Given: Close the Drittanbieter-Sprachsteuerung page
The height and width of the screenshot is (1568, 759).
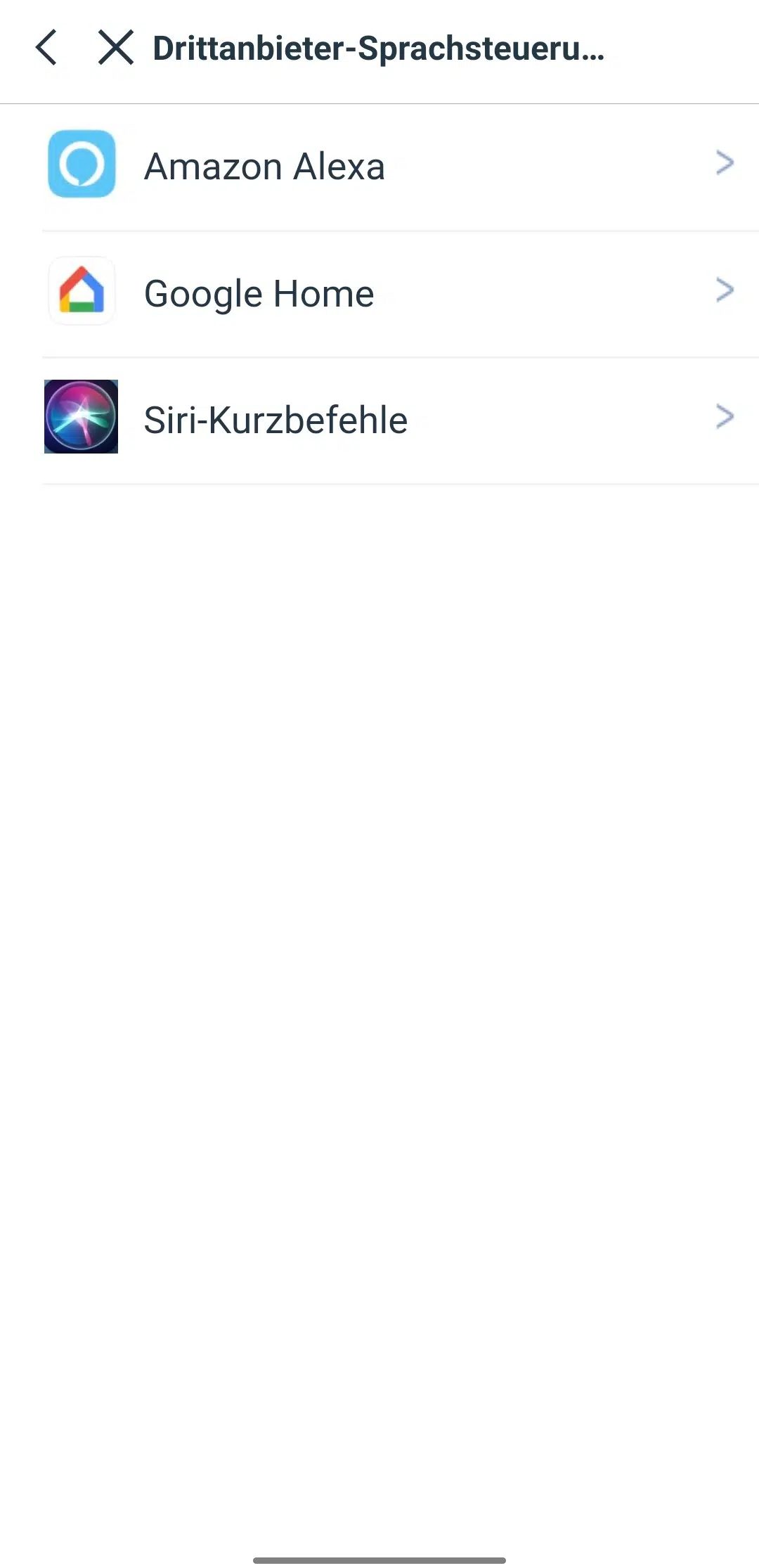Looking at the screenshot, I should tap(116, 48).
